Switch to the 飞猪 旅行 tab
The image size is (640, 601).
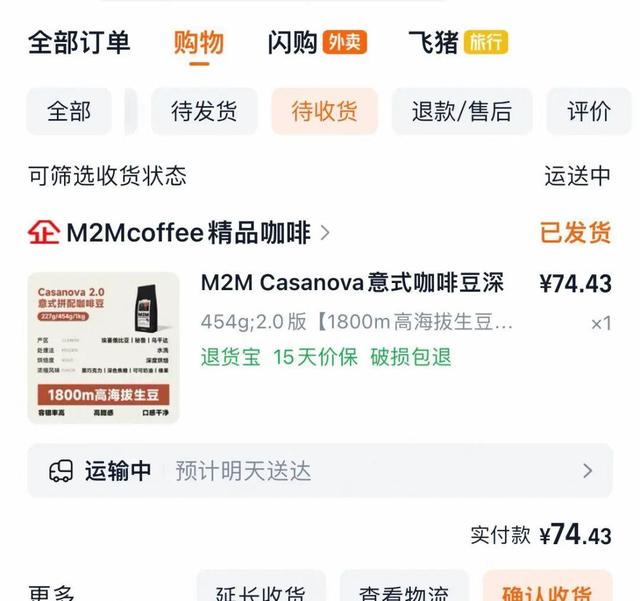[457, 42]
